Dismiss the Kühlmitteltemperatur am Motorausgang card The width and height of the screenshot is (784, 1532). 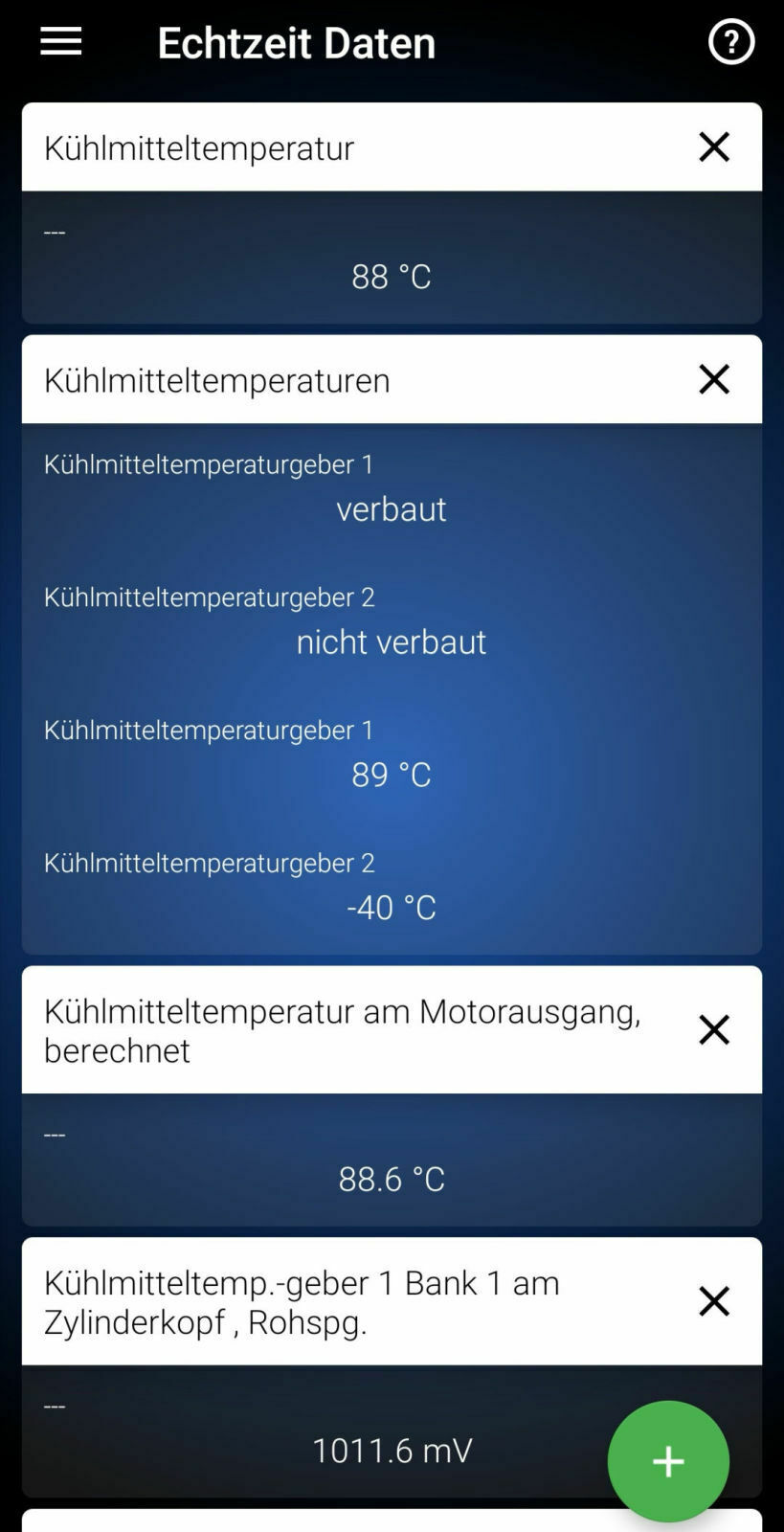713,1029
